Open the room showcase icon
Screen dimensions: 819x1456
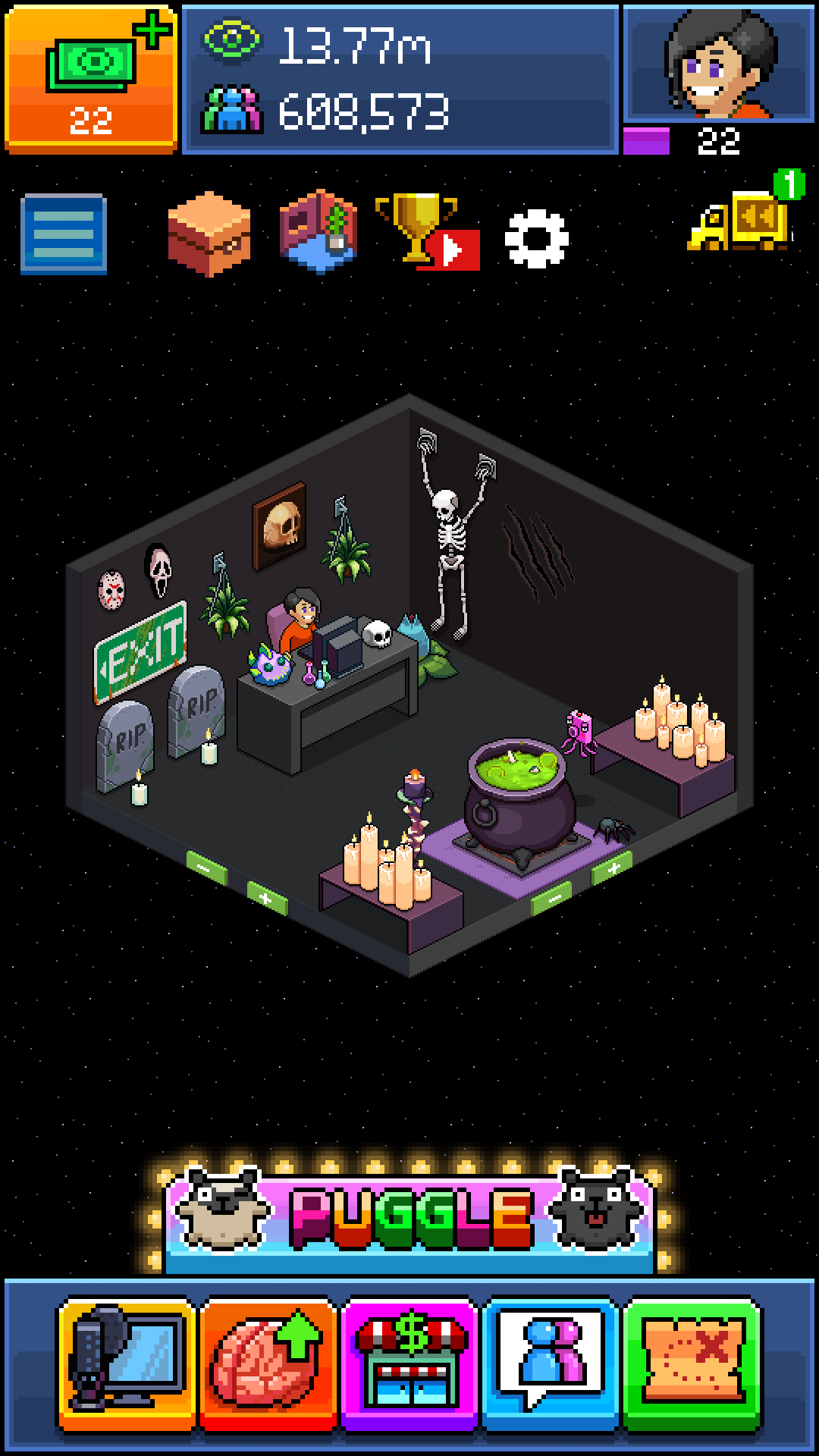[318, 232]
